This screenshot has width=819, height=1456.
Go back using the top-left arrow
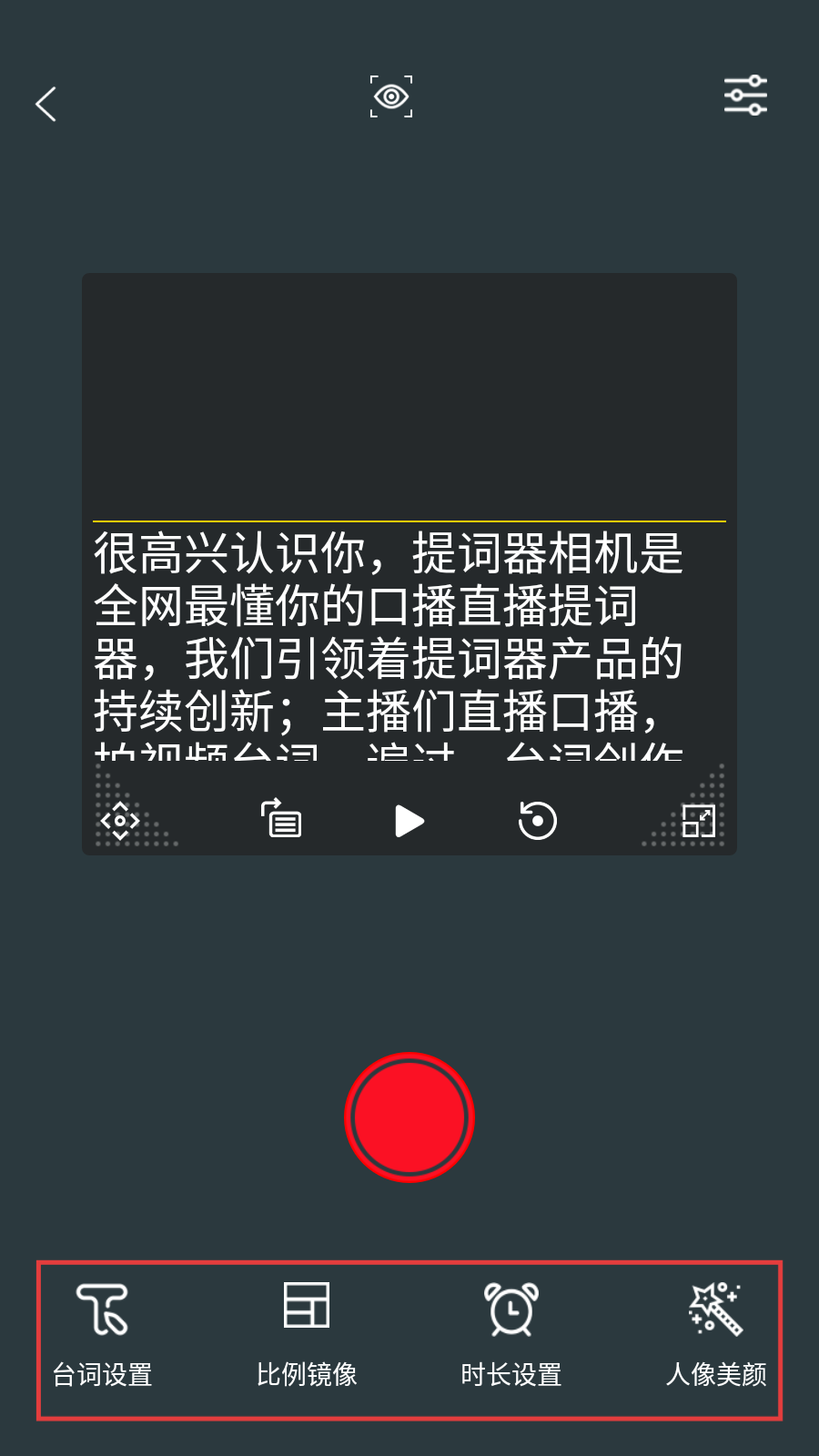(x=46, y=104)
